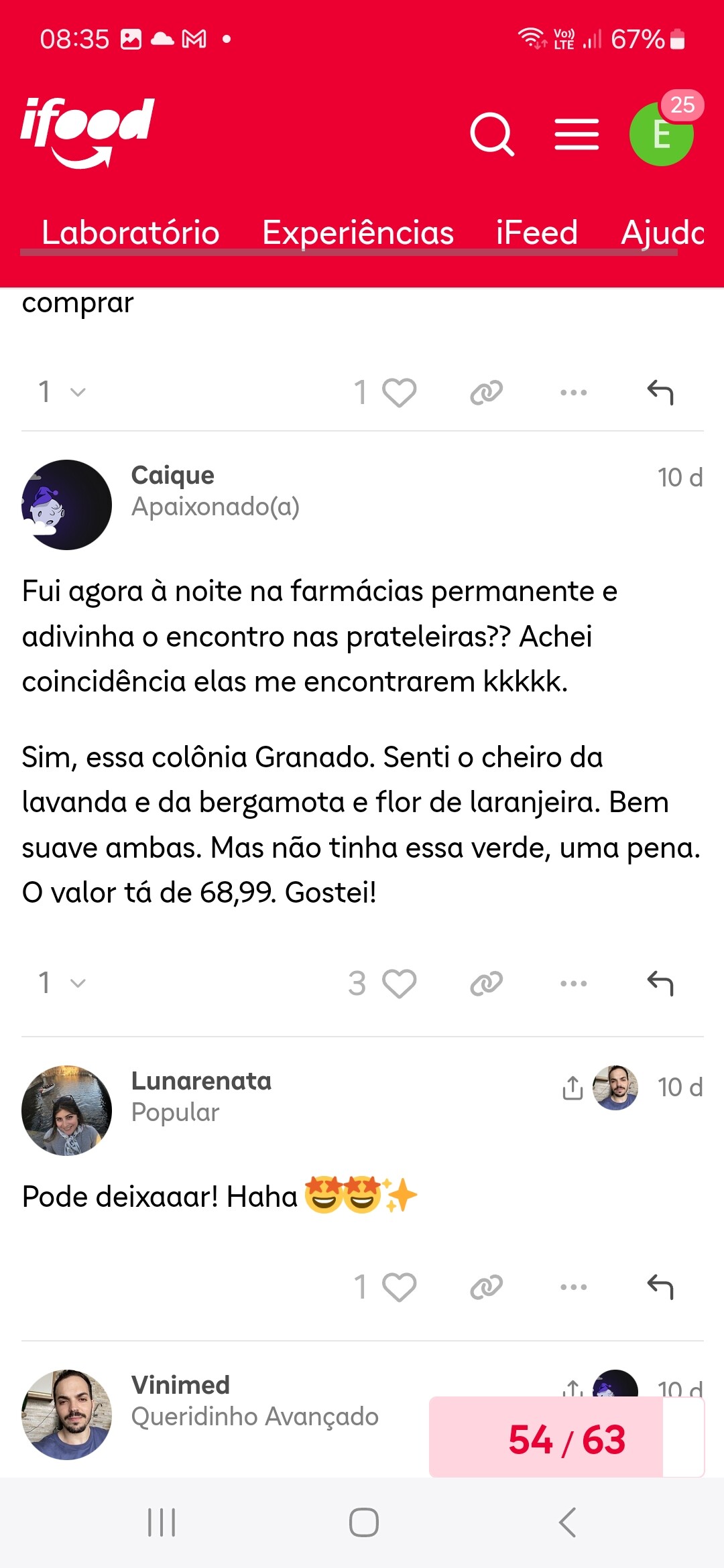724x1568 pixels.
Task: Open the iFeed tab
Action: (x=536, y=233)
